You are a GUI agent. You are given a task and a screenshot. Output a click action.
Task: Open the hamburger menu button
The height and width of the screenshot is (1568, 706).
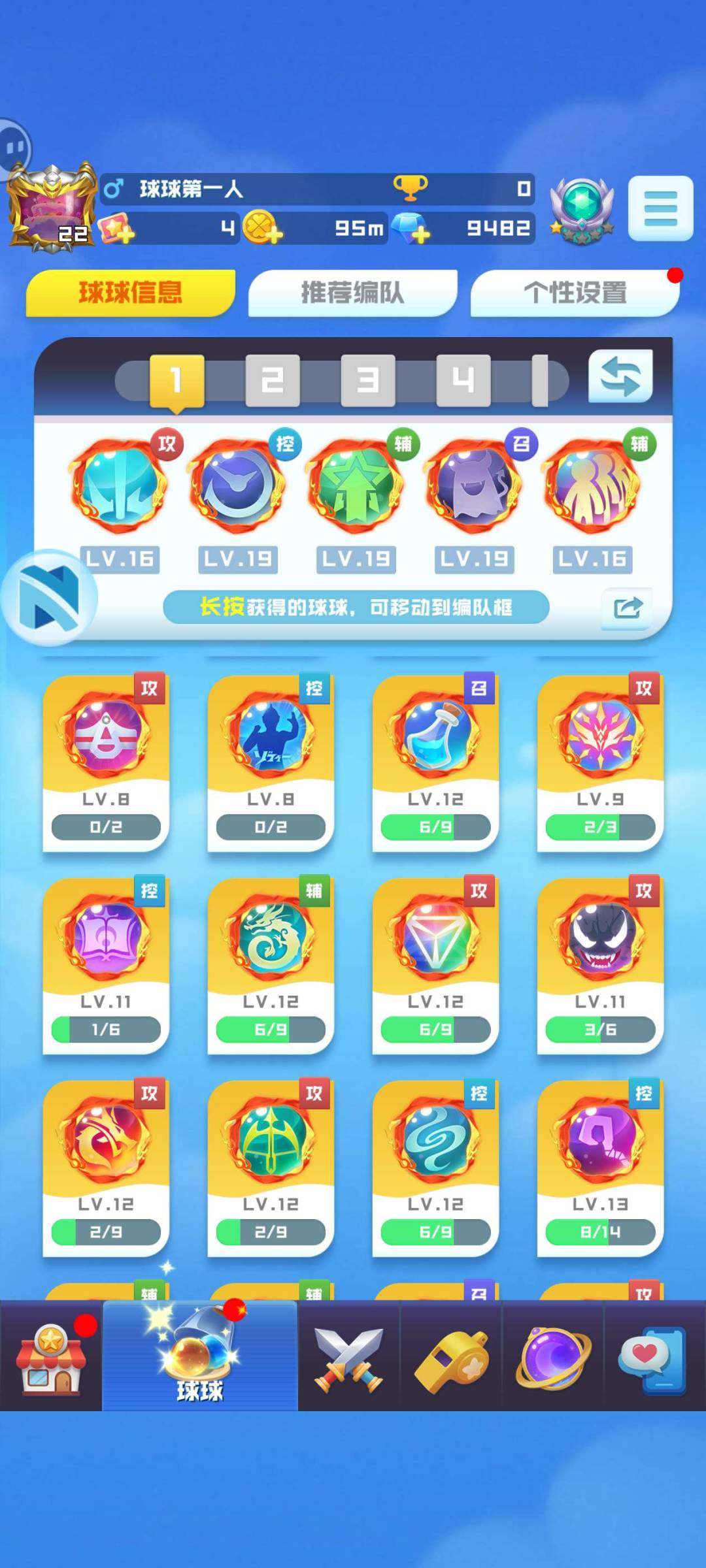660,208
